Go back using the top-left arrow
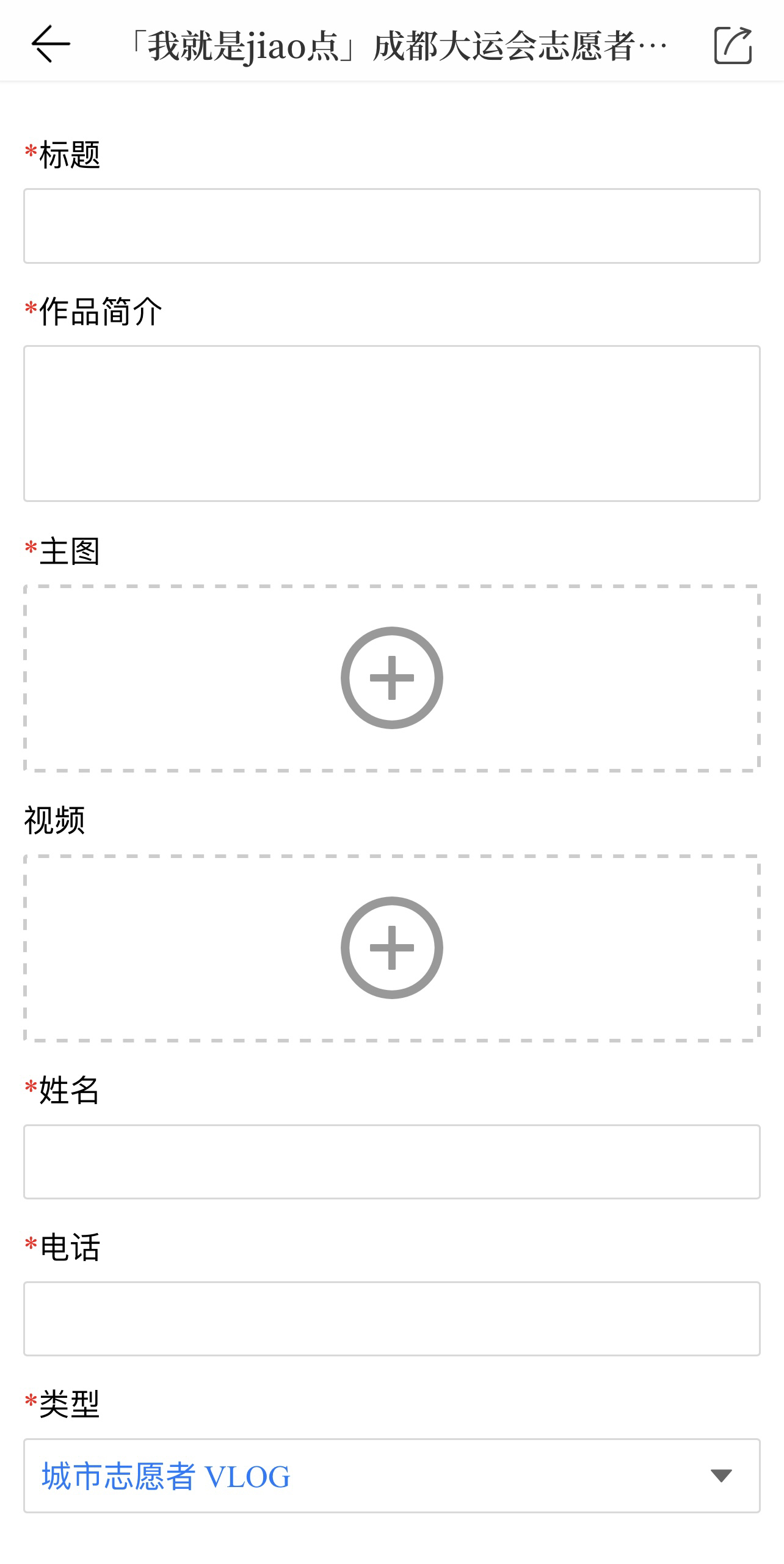The height and width of the screenshot is (1564, 784). click(x=51, y=44)
